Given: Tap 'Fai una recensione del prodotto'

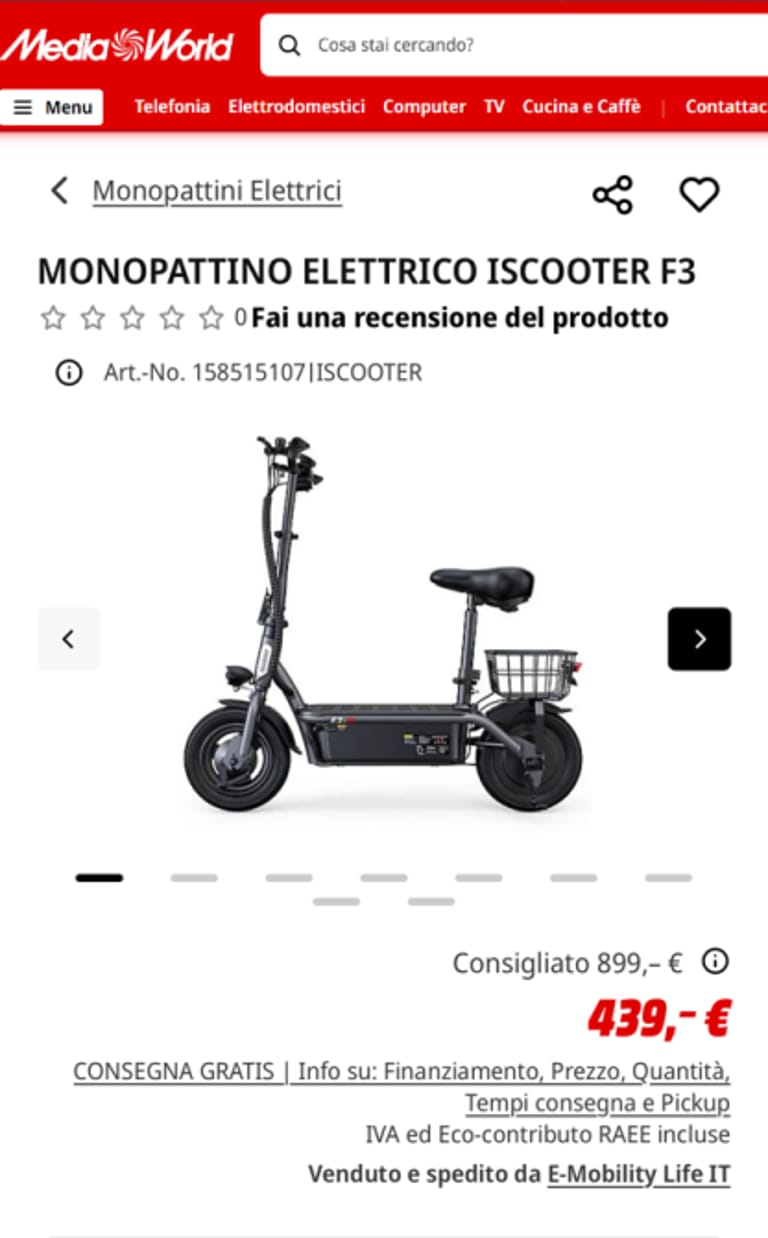Looking at the screenshot, I should pyautogui.click(x=459, y=318).
